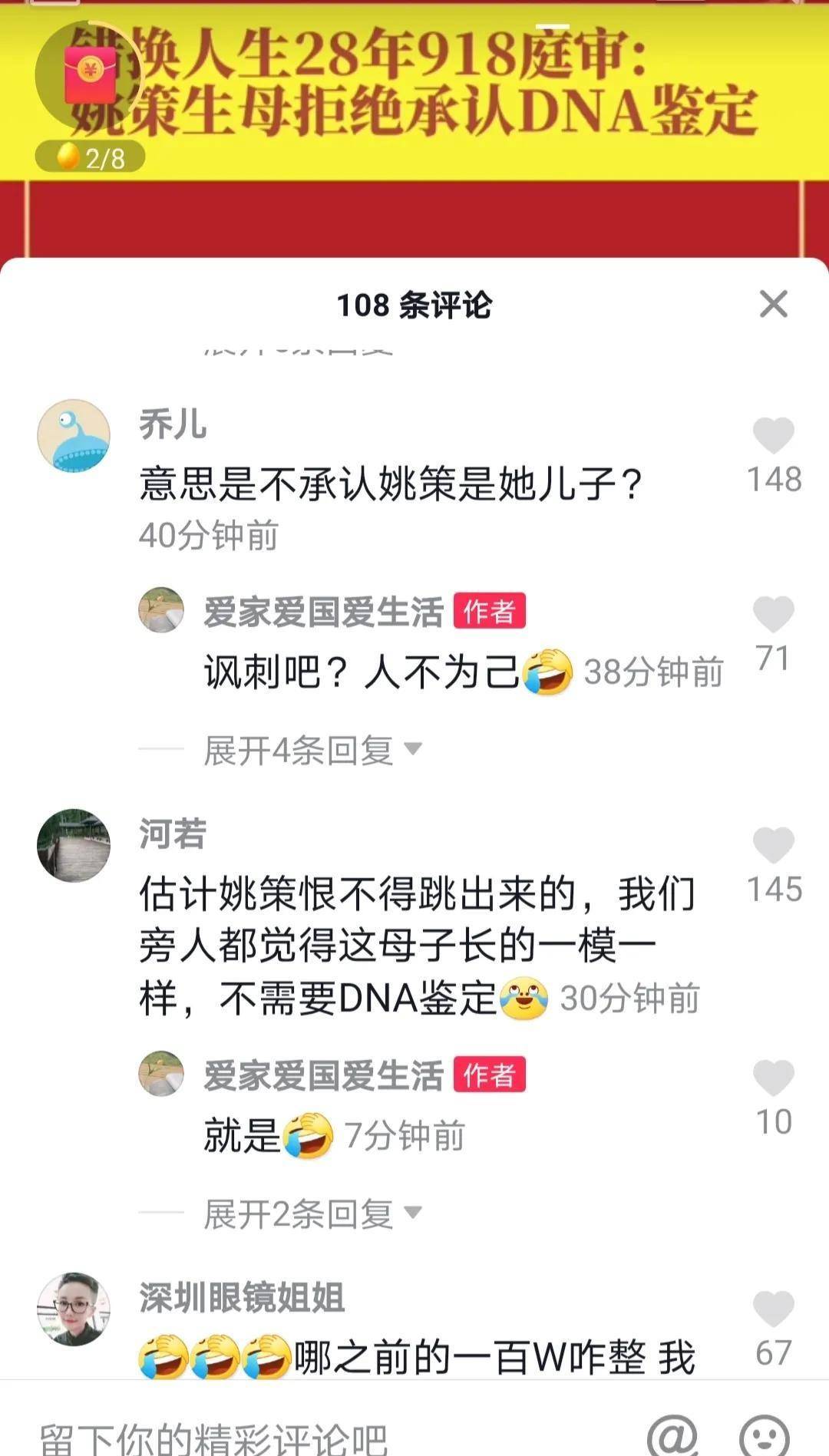
Task: Open the red envelope reward icon
Action: coord(88,75)
